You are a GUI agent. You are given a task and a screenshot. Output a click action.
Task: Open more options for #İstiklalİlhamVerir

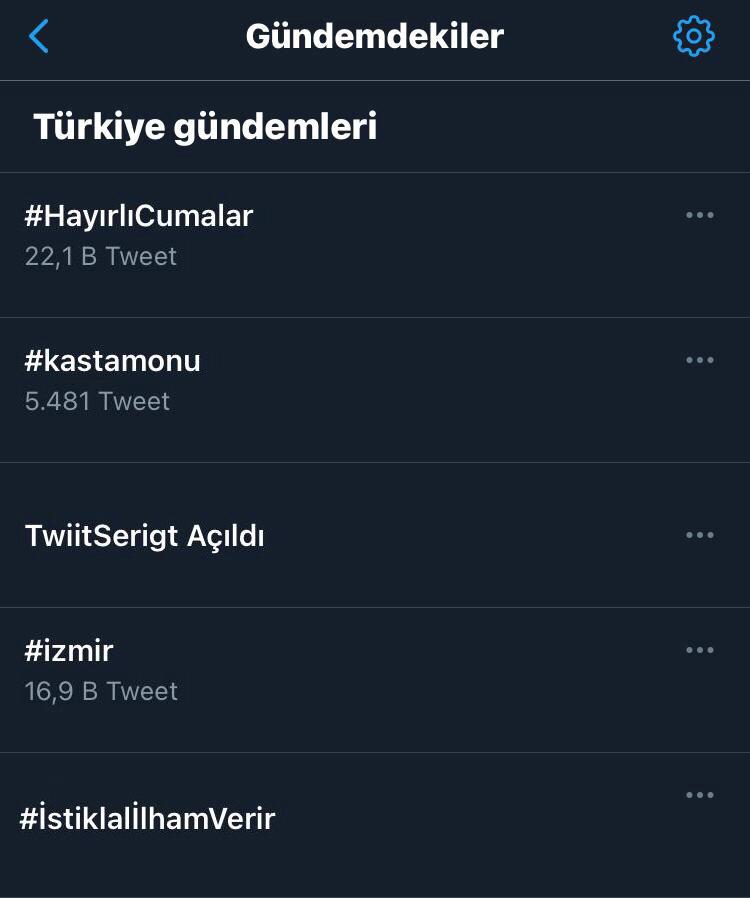pos(700,795)
